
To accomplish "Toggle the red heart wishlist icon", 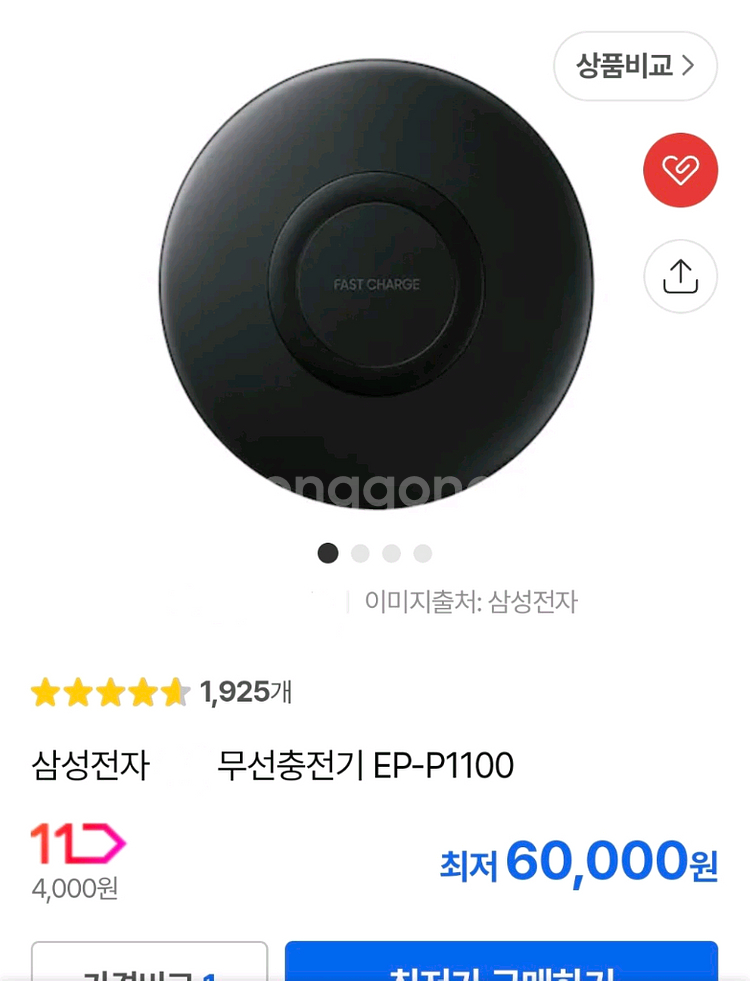I will coord(680,170).
